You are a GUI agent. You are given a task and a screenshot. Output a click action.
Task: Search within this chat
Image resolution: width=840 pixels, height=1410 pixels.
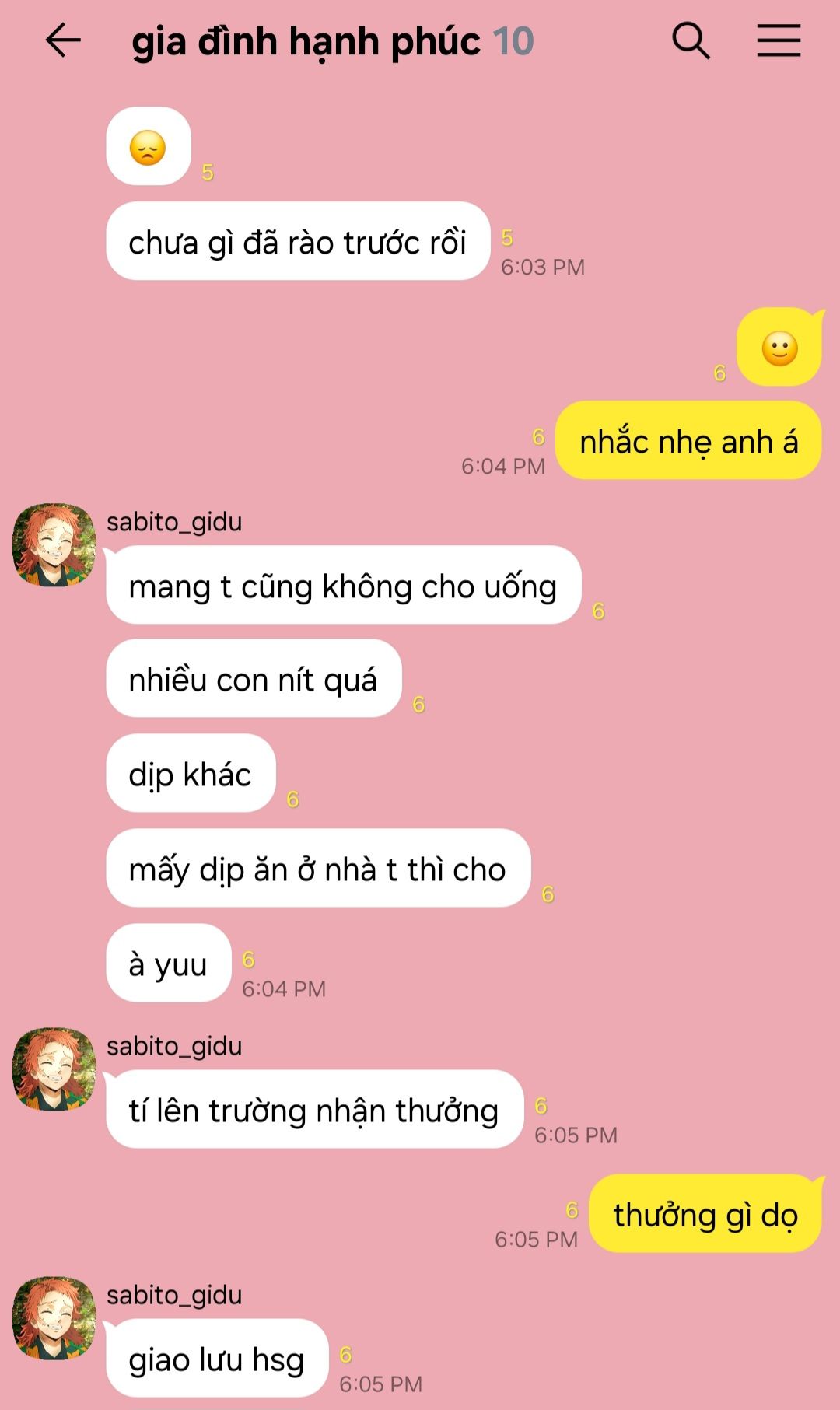coord(691,40)
